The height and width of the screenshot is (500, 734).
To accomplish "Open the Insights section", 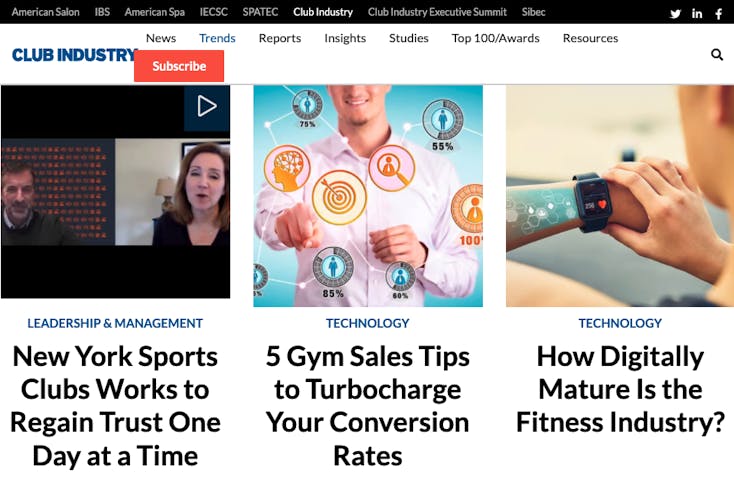I will coord(345,38).
